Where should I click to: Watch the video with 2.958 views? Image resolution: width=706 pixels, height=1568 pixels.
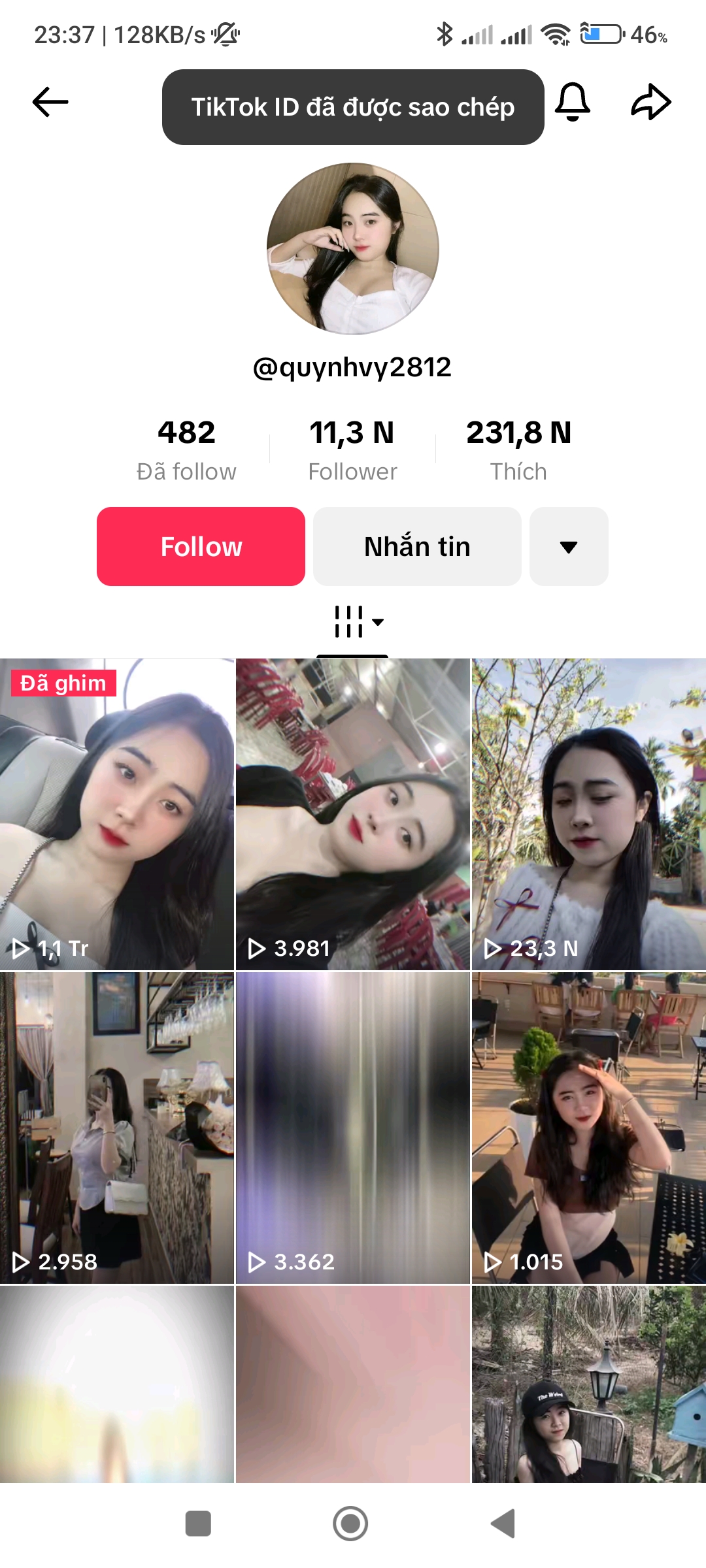pos(117,1128)
